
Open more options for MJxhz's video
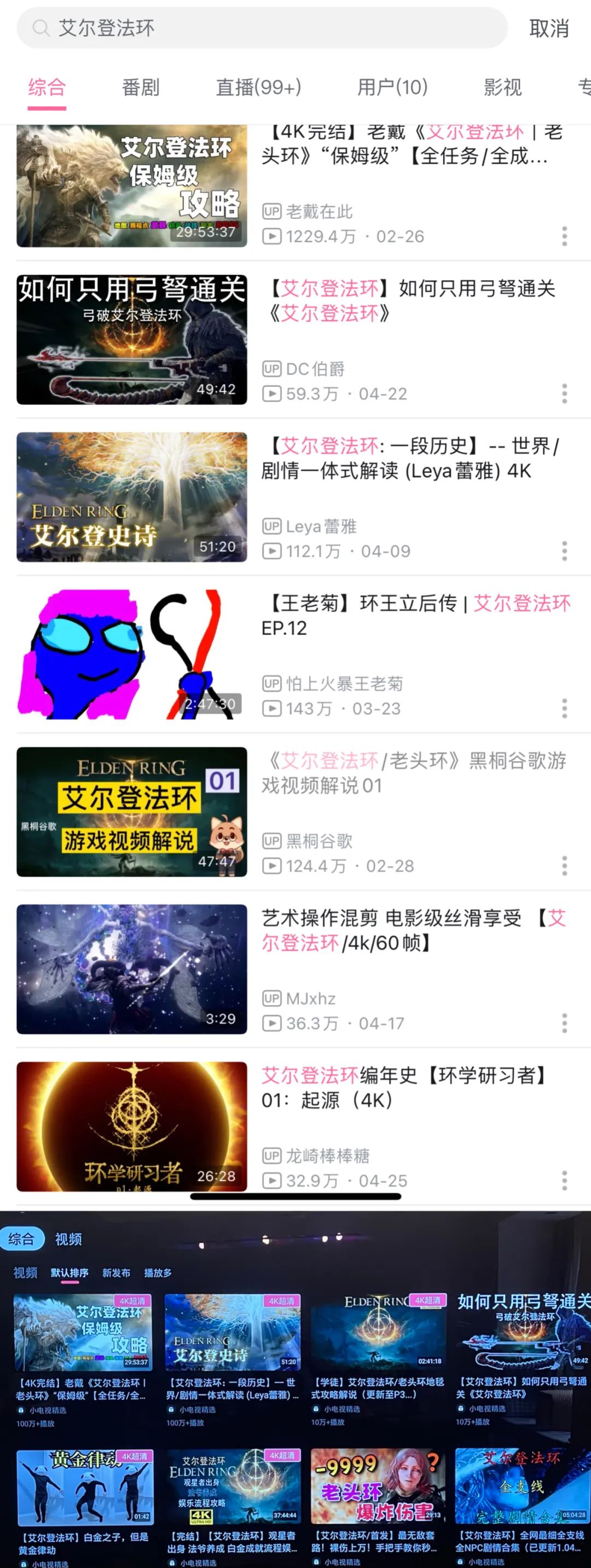click(564, 1023)
